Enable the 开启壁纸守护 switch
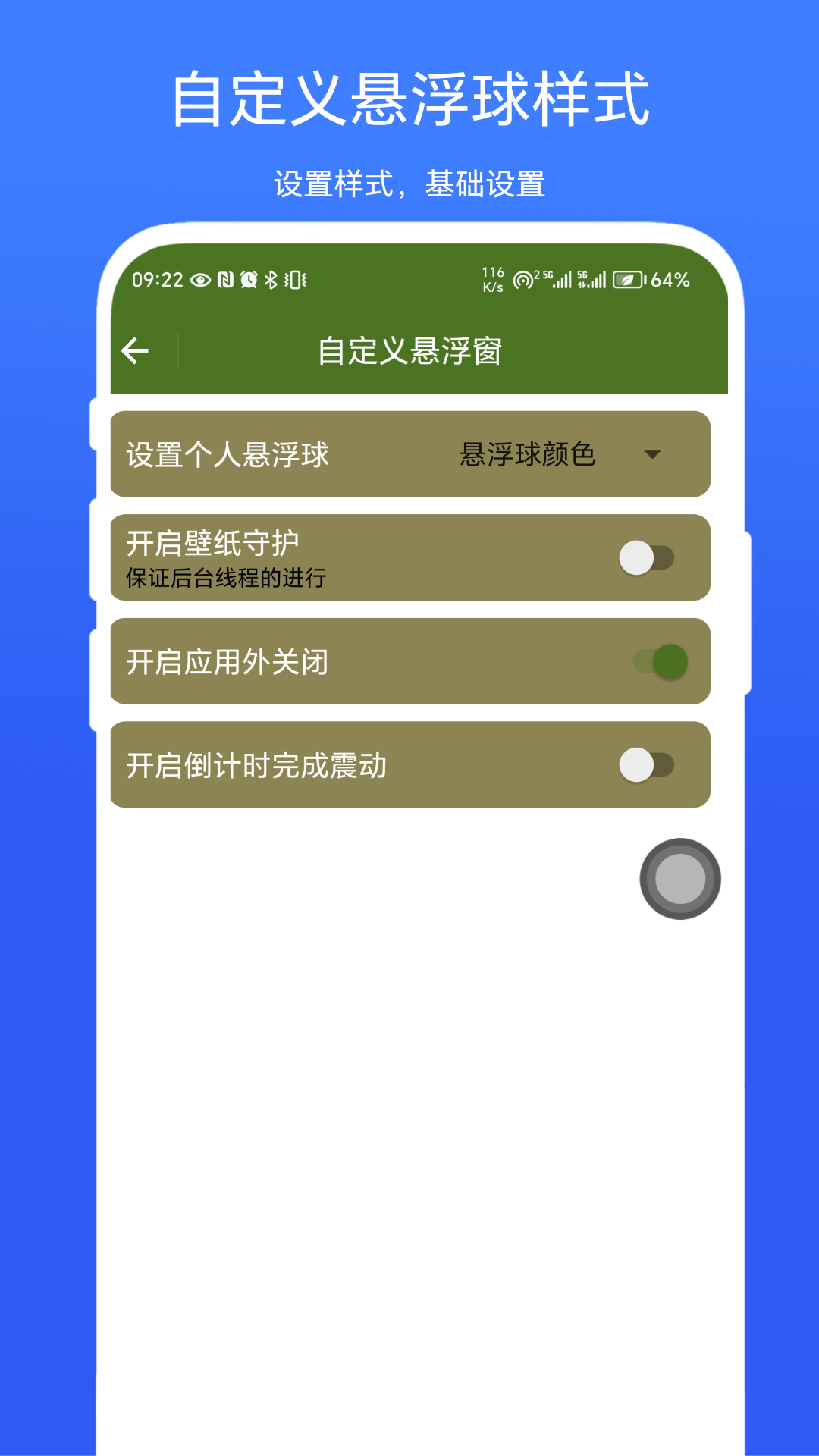The height and width of the screenshot is (1456, 819). 649,558
